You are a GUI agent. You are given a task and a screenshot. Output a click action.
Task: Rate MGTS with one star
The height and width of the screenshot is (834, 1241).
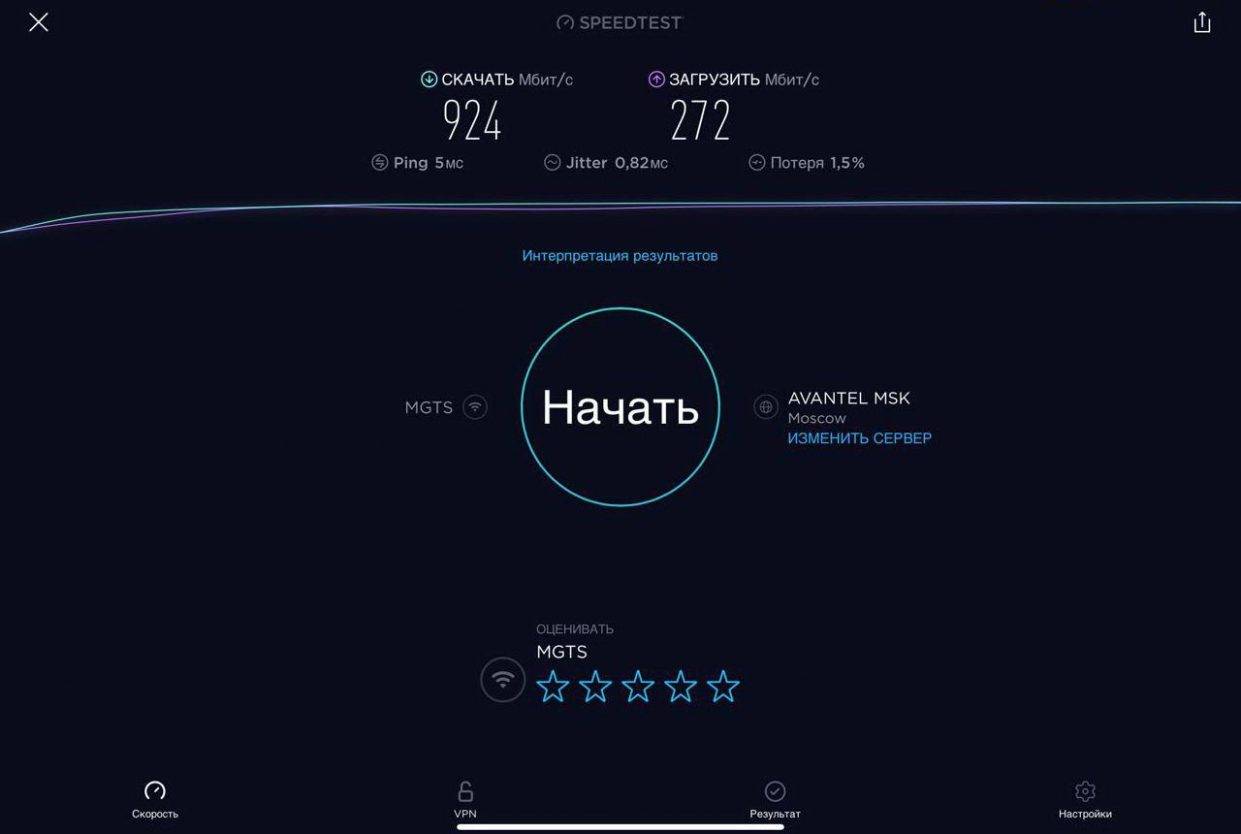click(553, 687)
